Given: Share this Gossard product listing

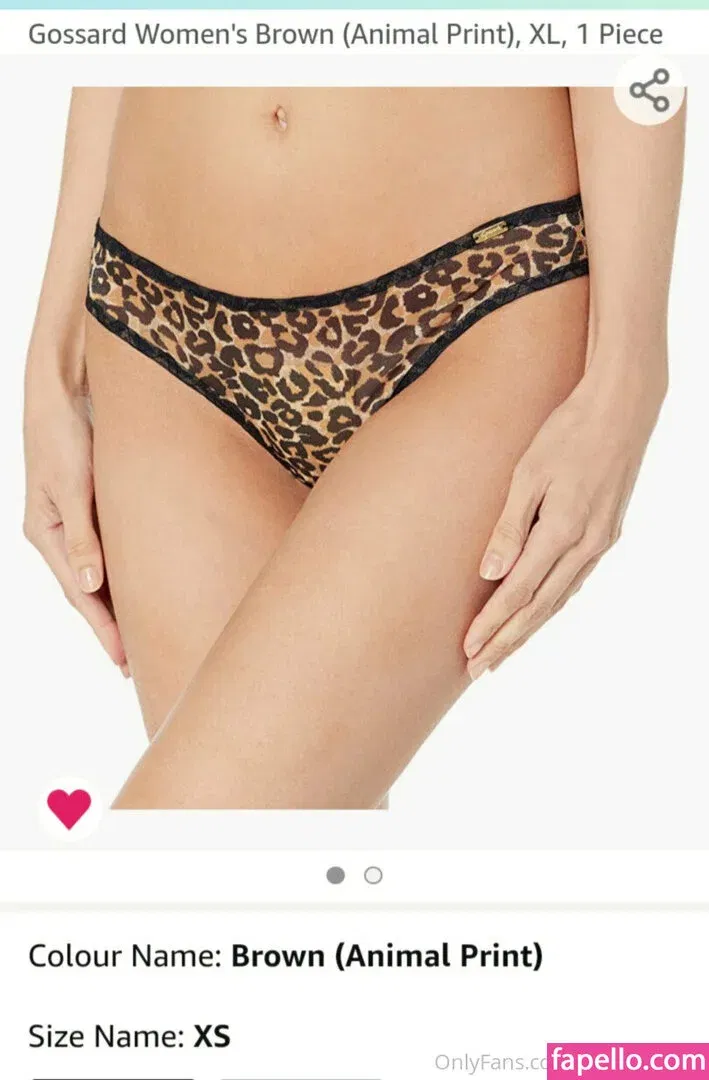Looking at the screenshot, I should (x=649, y=91).
